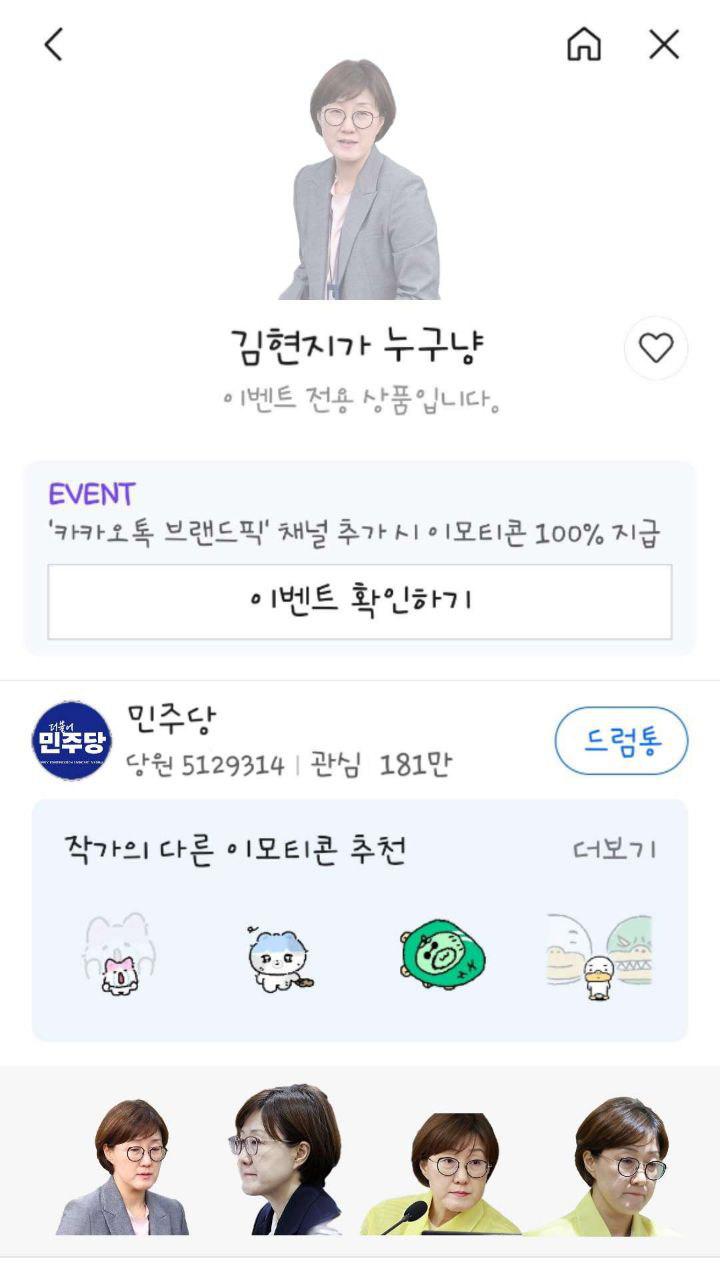Open the green round character emoticon

[x=442, y=955]
